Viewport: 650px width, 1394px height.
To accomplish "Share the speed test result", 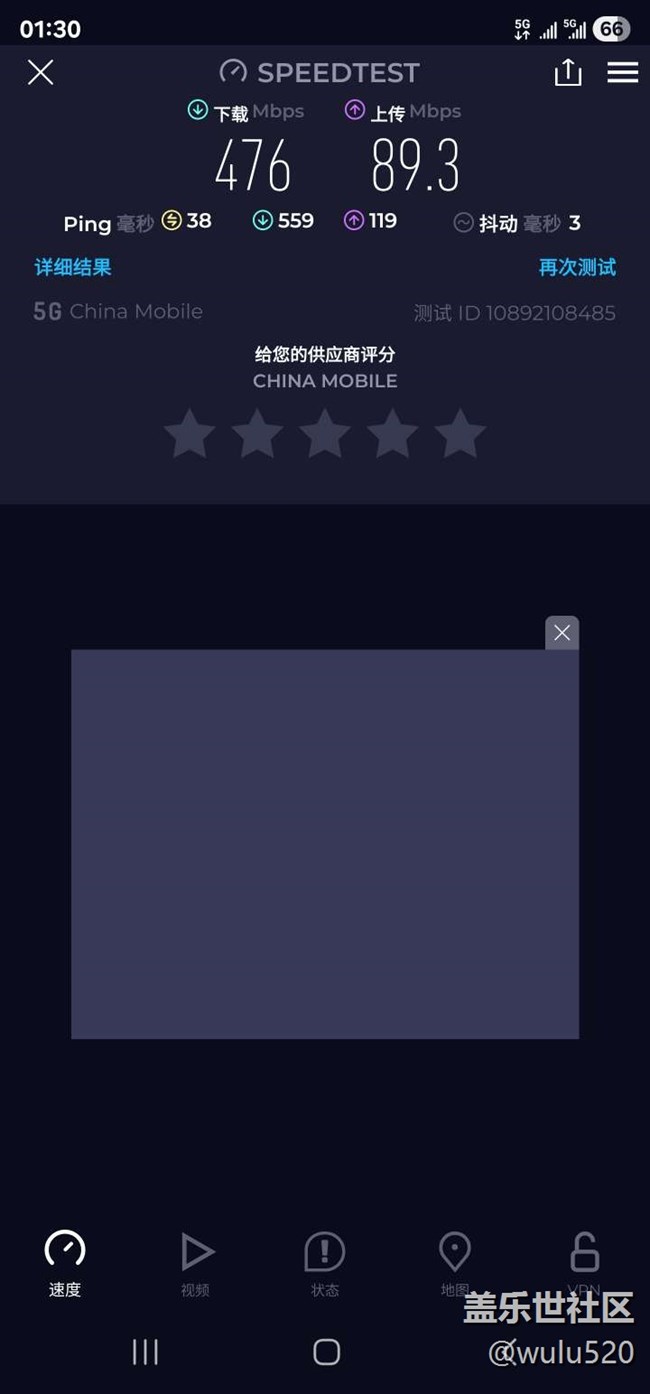I will pyautogui.click(x=568, y=72).
